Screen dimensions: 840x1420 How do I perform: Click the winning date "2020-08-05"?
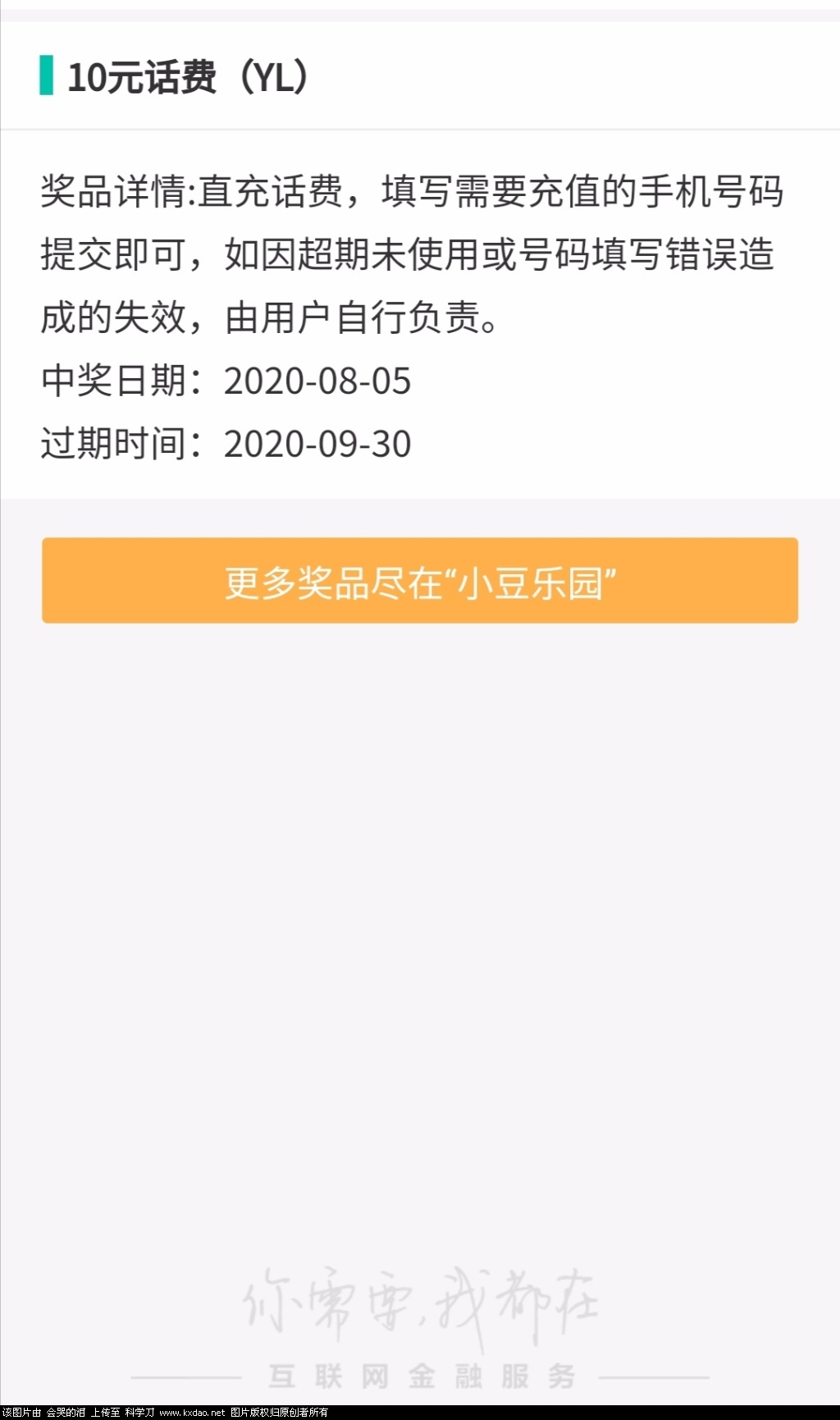320,381
